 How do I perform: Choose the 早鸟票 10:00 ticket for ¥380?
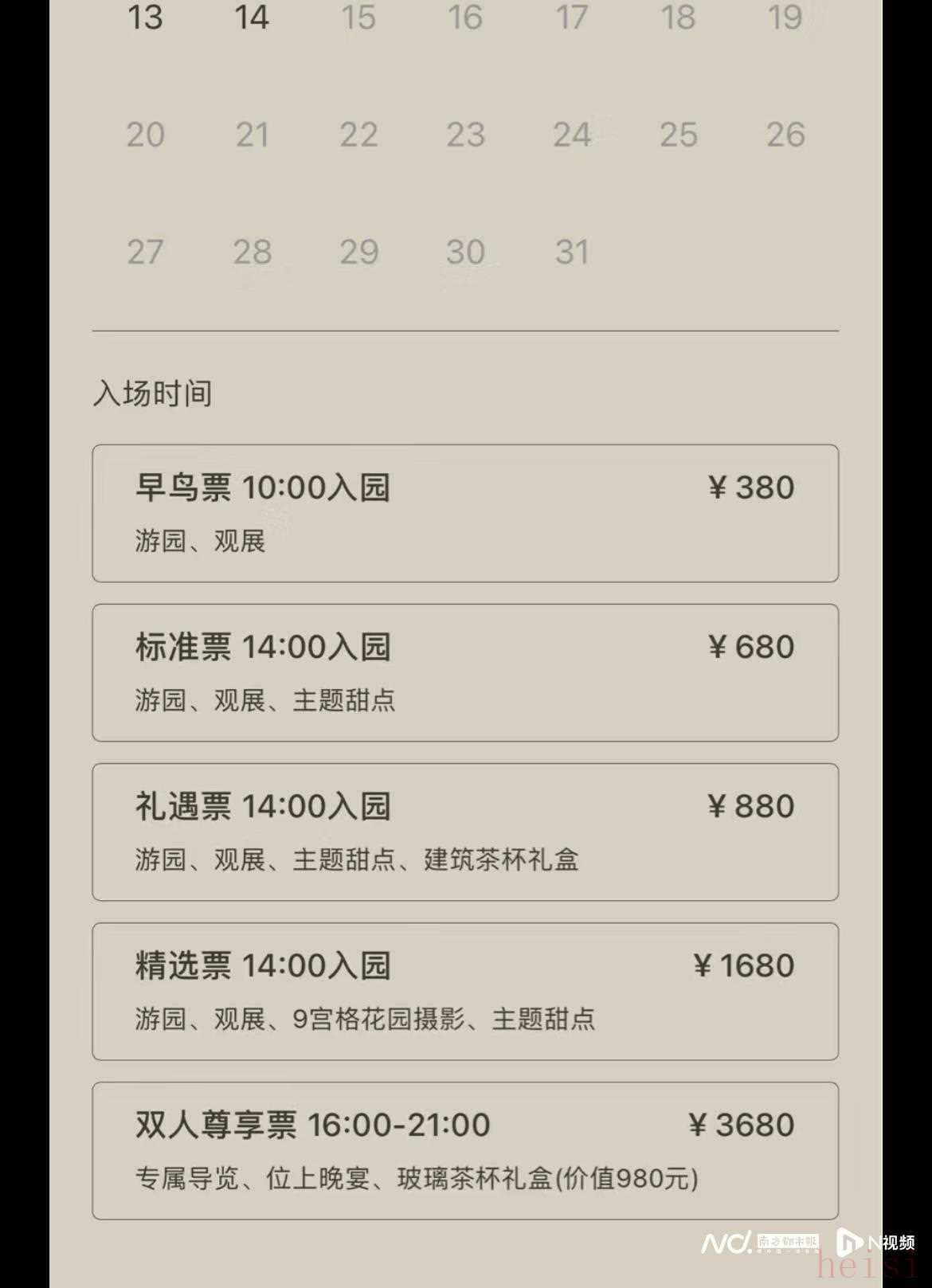coord(465,513)
